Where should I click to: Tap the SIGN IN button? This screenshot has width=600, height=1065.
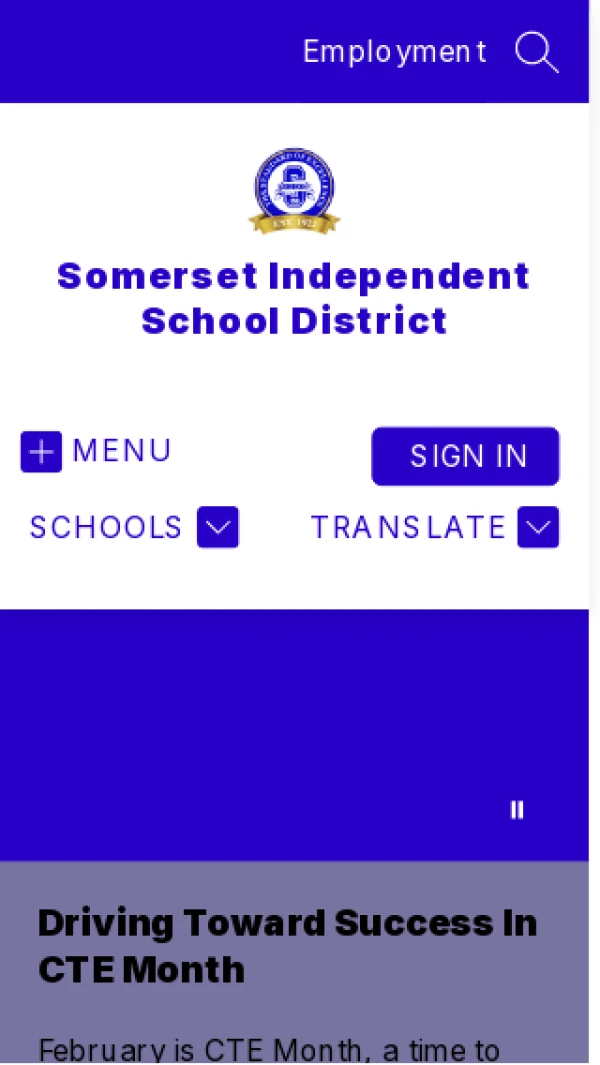(466, 456)
